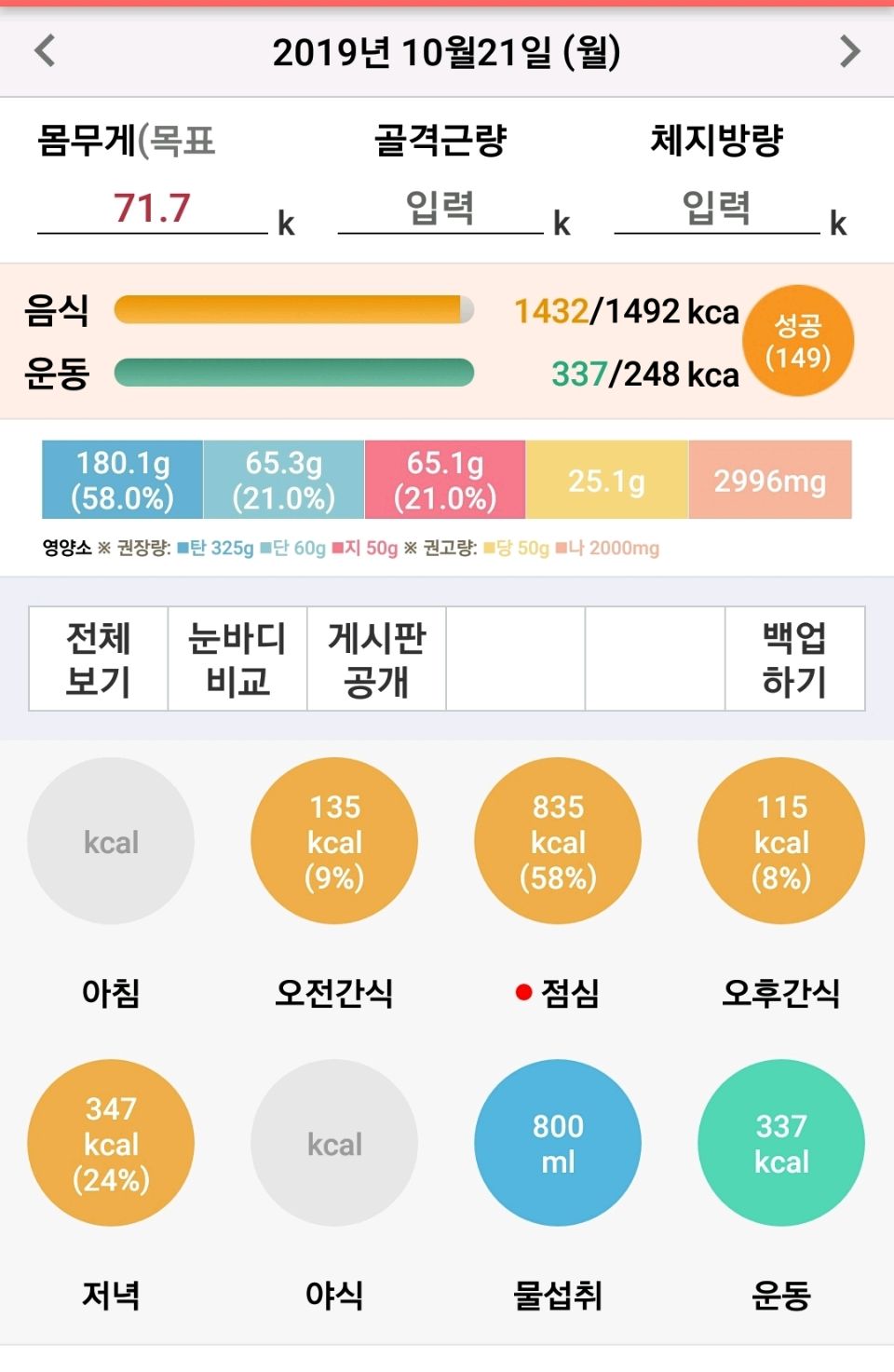This screenshot has height=1372, width=894.
Task: Enter 체지방량 body fat value
Action: [x=716, y=209]
